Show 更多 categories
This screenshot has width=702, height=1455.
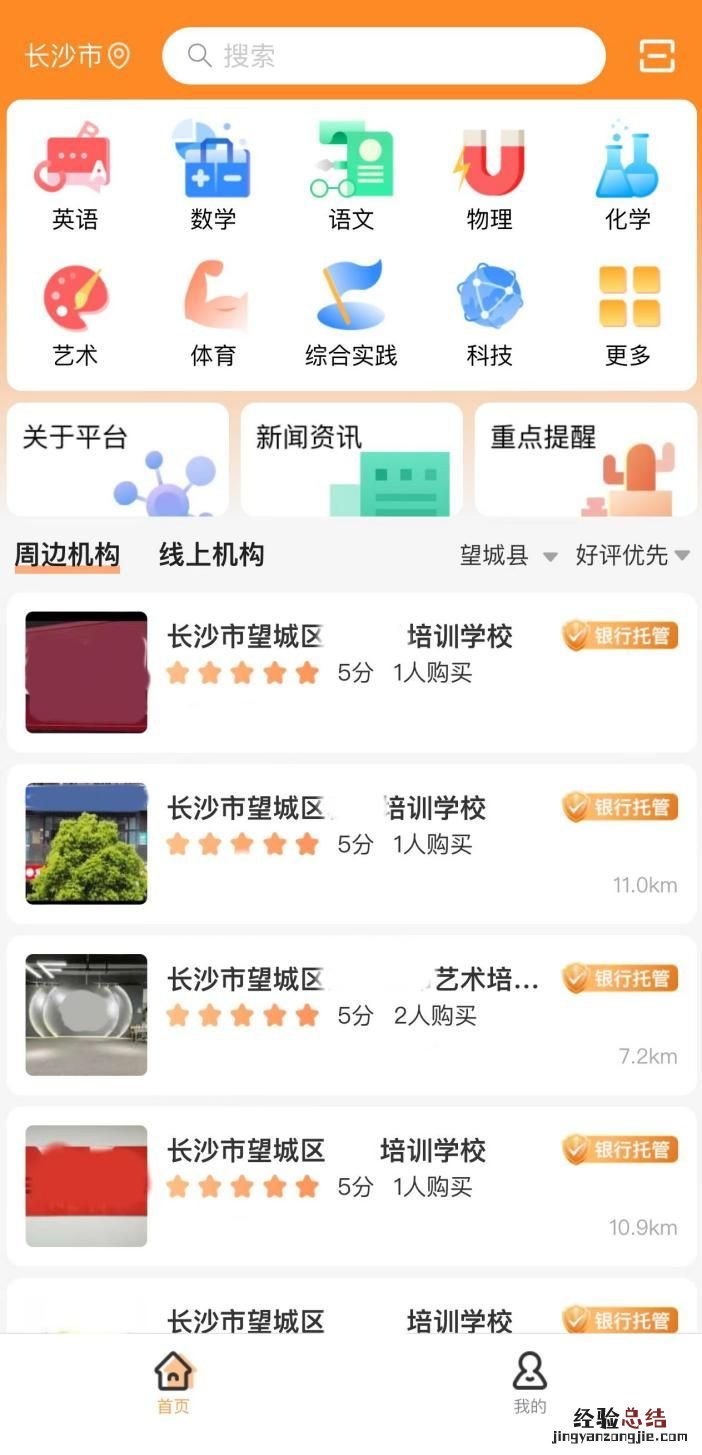pos(628,313)
